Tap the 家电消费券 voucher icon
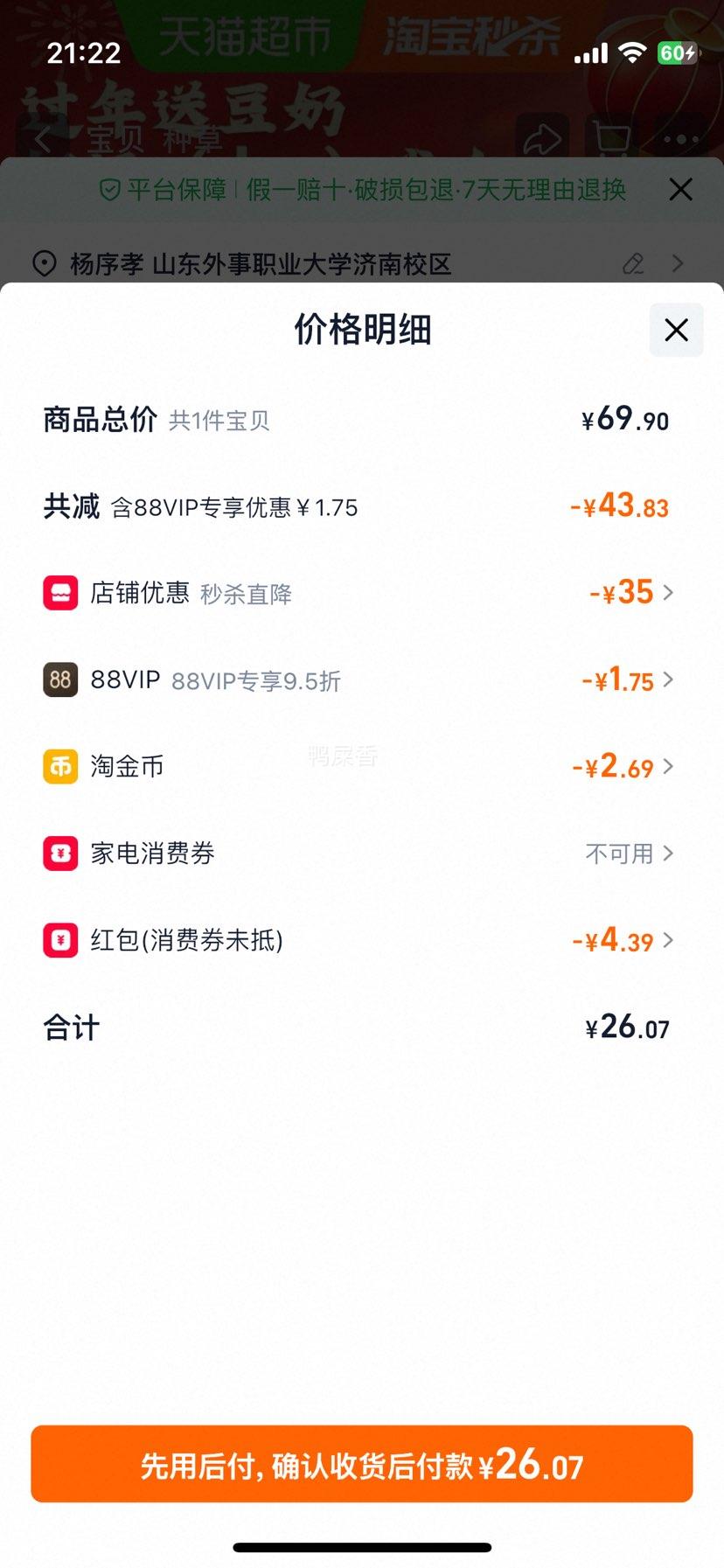 (59, 853)
